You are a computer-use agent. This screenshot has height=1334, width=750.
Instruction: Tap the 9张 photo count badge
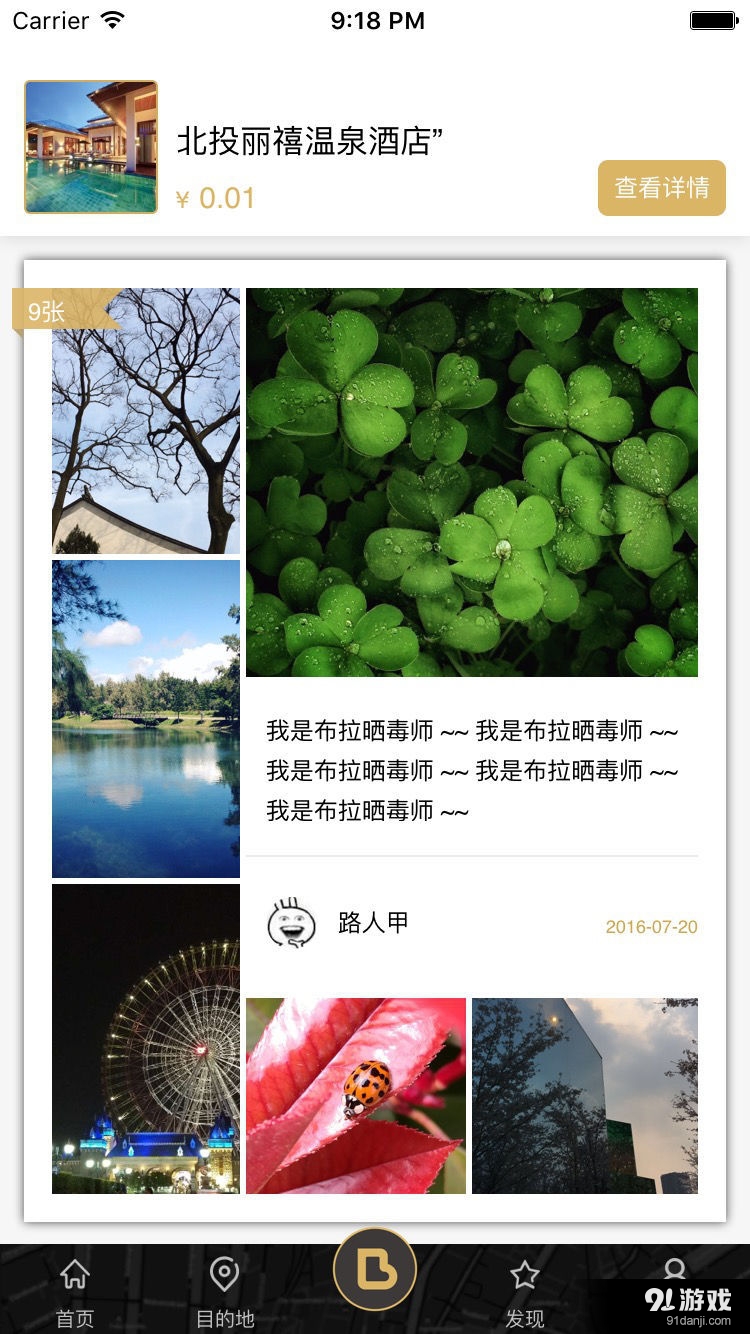click(46, 312)
